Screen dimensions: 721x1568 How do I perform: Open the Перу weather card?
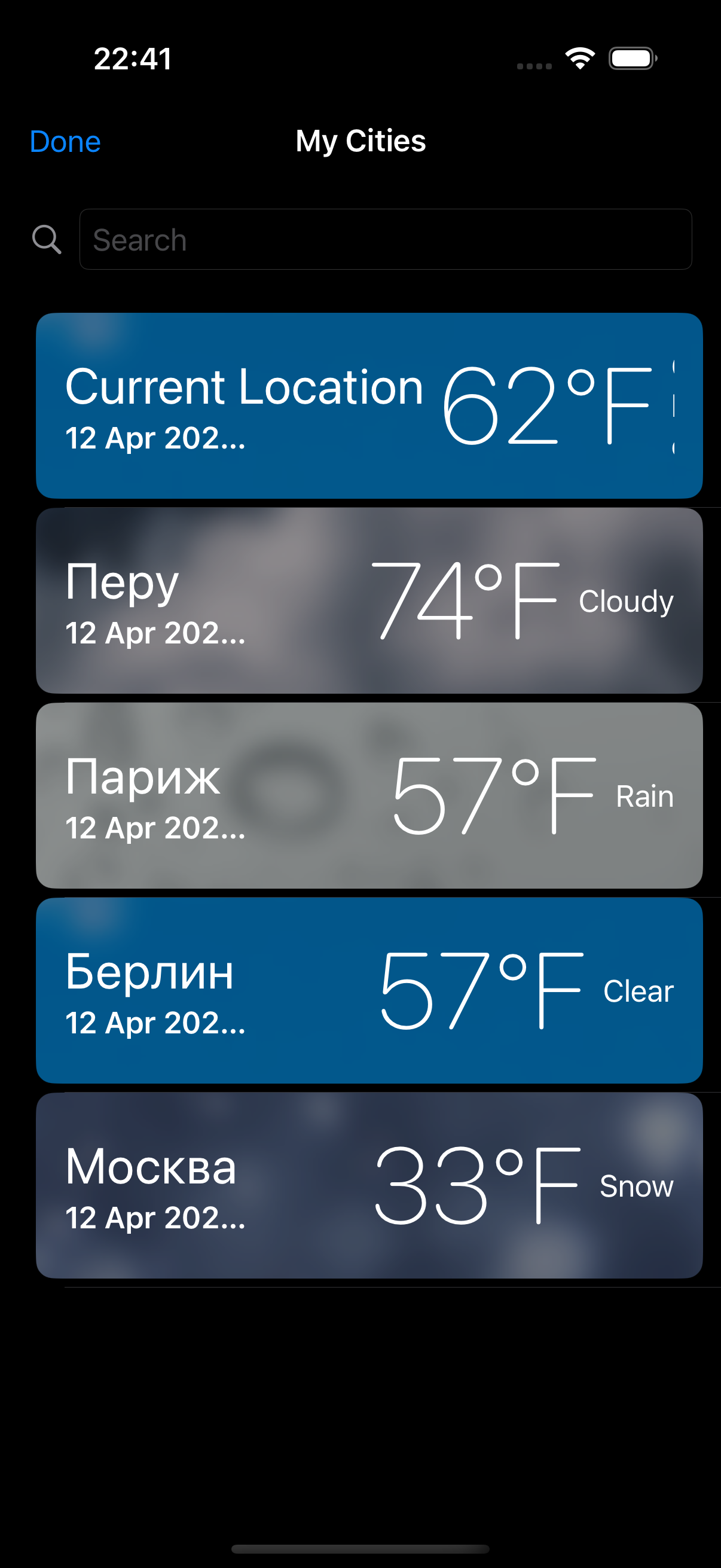click(x=369, y=600)
